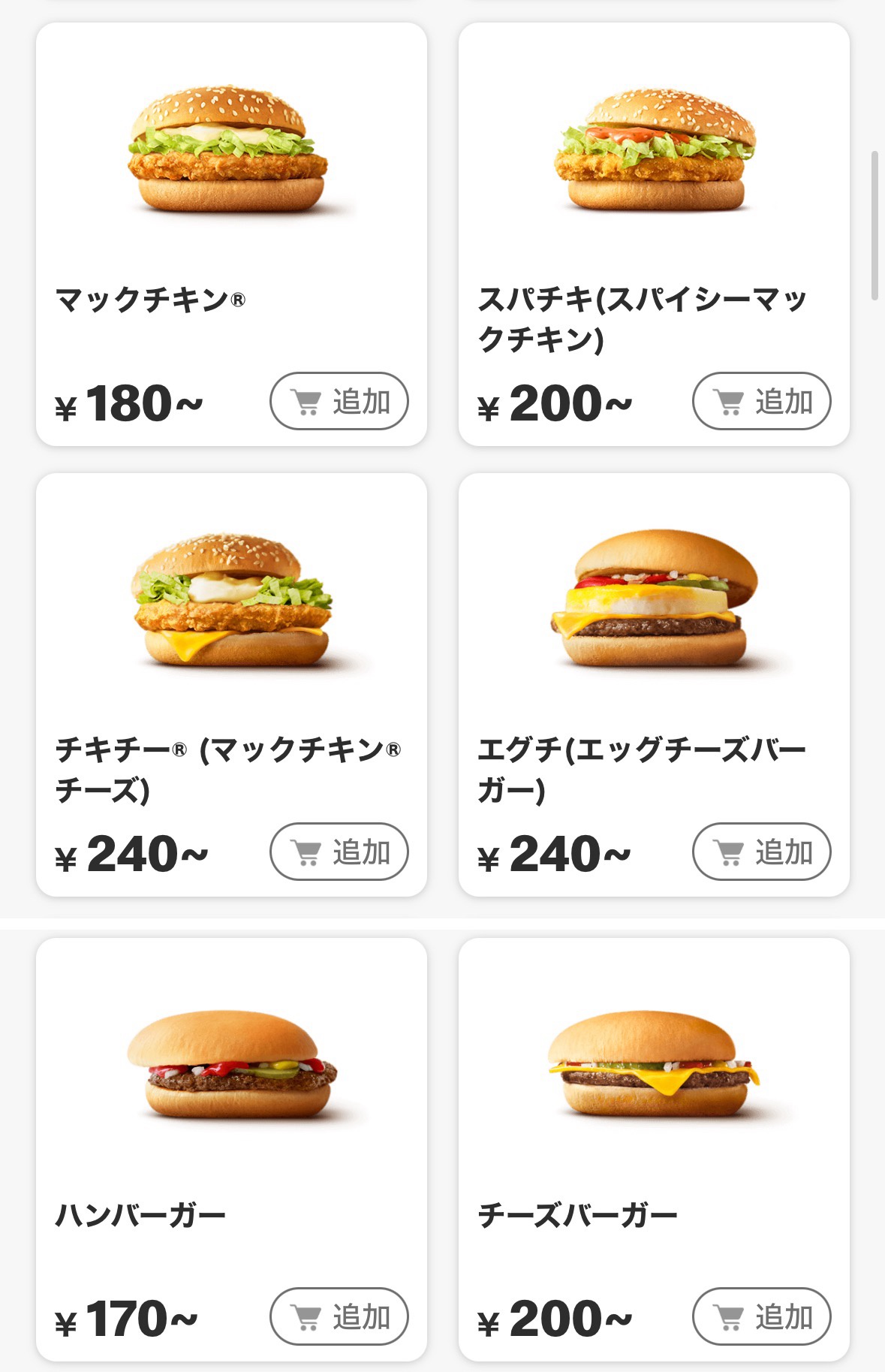
Task: Add エグチ to the cart
Action: pos(761,852)
